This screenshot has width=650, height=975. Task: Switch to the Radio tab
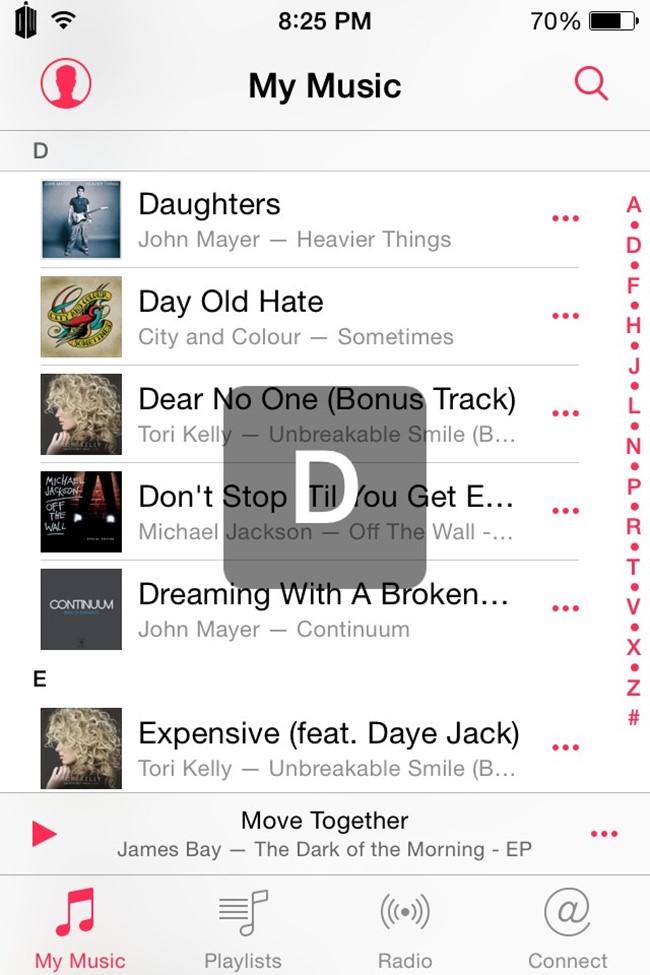pyautogui.click(x=405, y=928)
